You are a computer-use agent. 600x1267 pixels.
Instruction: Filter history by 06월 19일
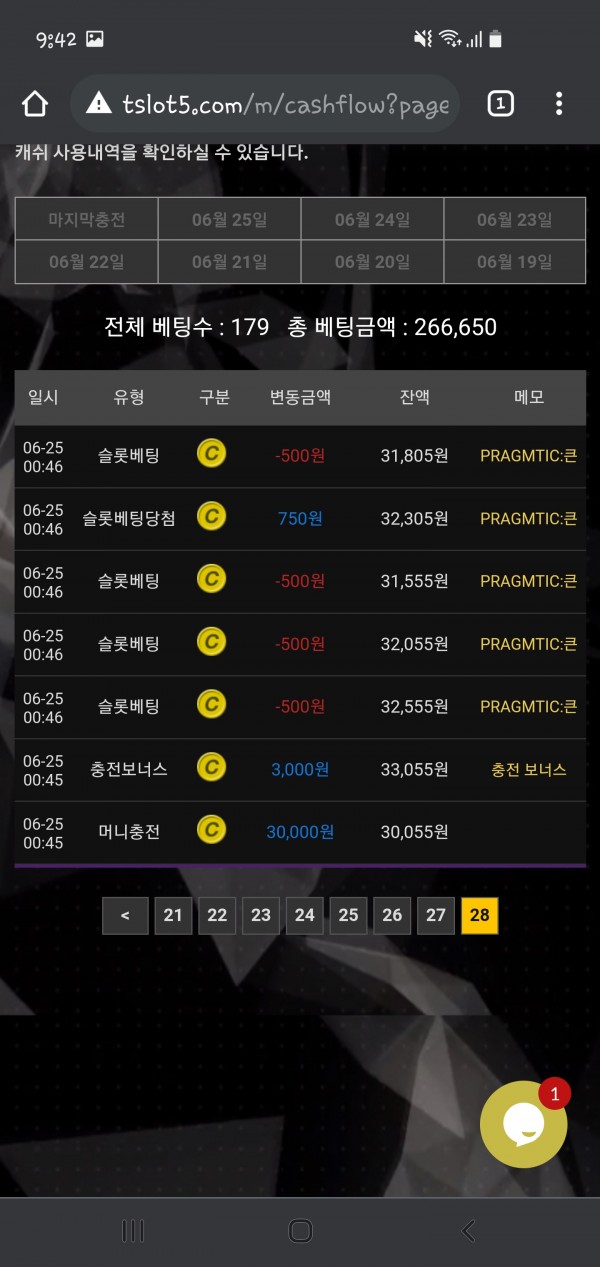514,262
